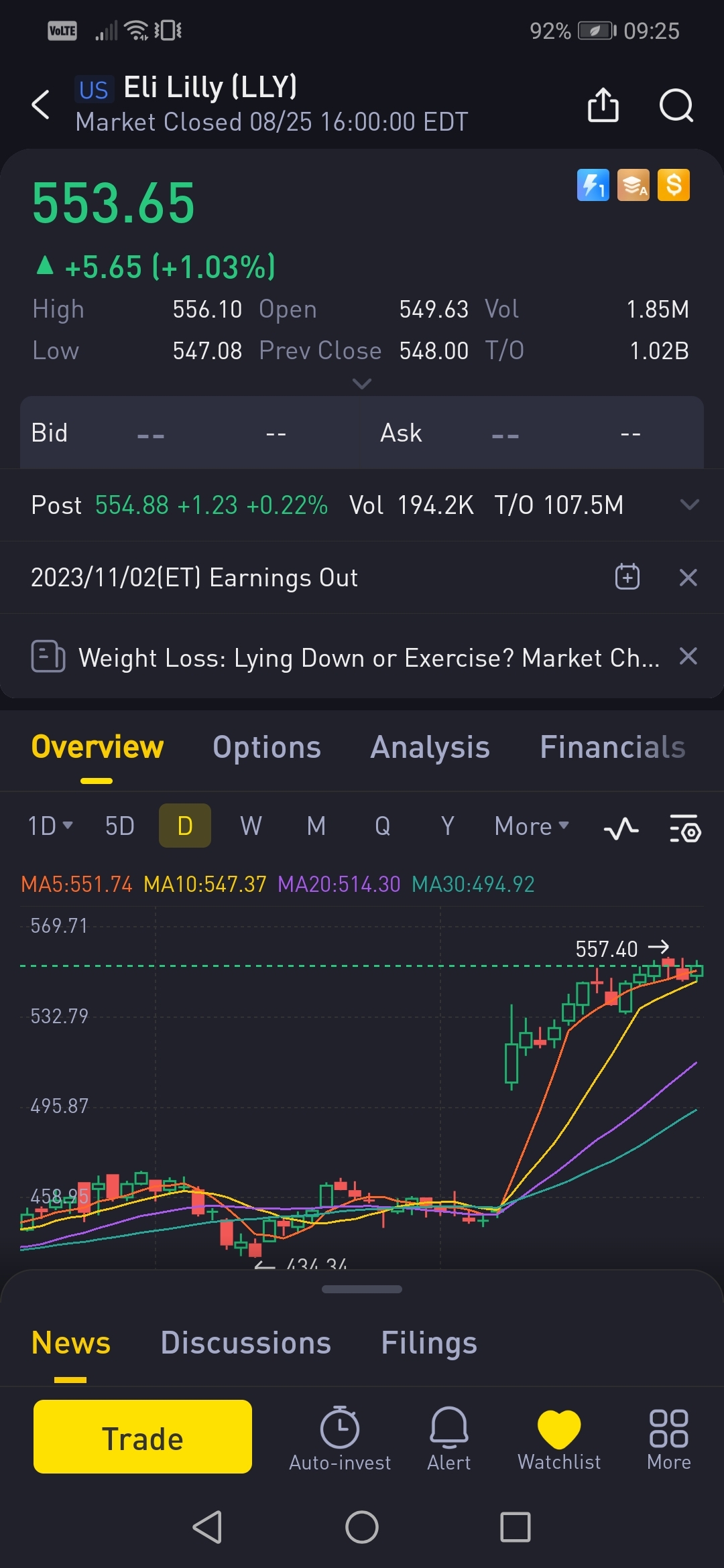The image size is (724, 1568).
Task: Switch to the Discussions tab
Action: (245, 1343)
